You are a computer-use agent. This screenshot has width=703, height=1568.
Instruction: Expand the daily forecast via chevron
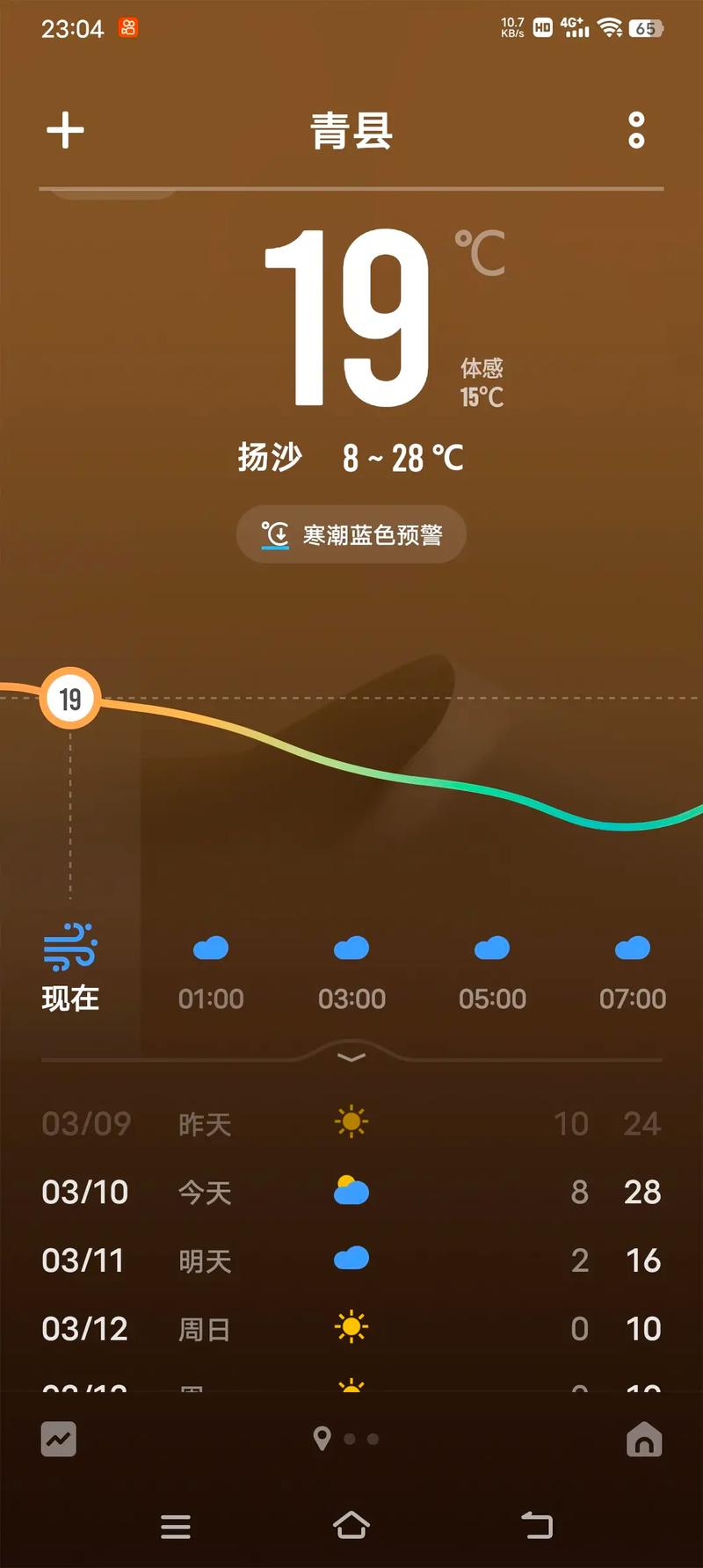coord(351,1056)
